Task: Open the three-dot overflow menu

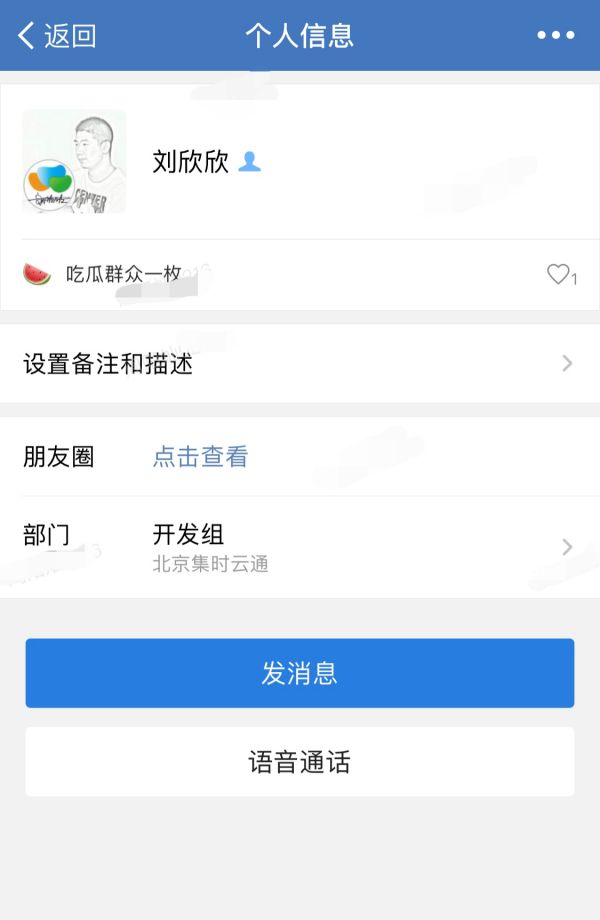Action: tap(555, 36)
